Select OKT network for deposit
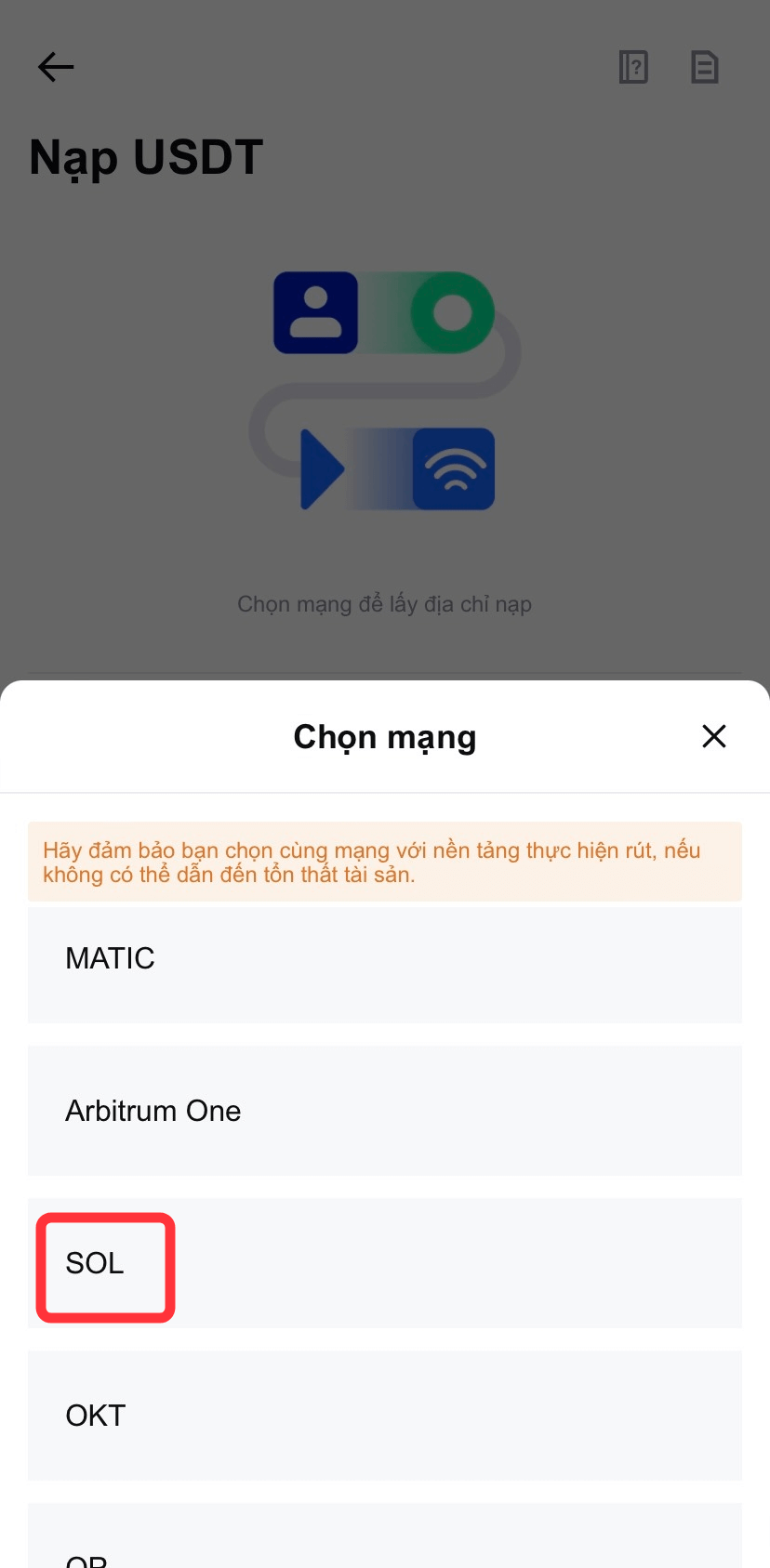 point(384,1416)
